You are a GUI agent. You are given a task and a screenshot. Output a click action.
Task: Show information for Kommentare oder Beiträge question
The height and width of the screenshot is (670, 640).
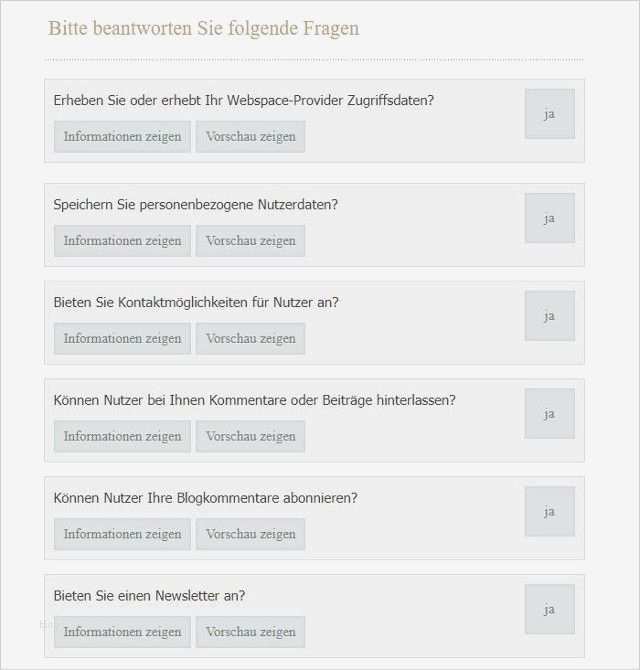click(122, 437)
